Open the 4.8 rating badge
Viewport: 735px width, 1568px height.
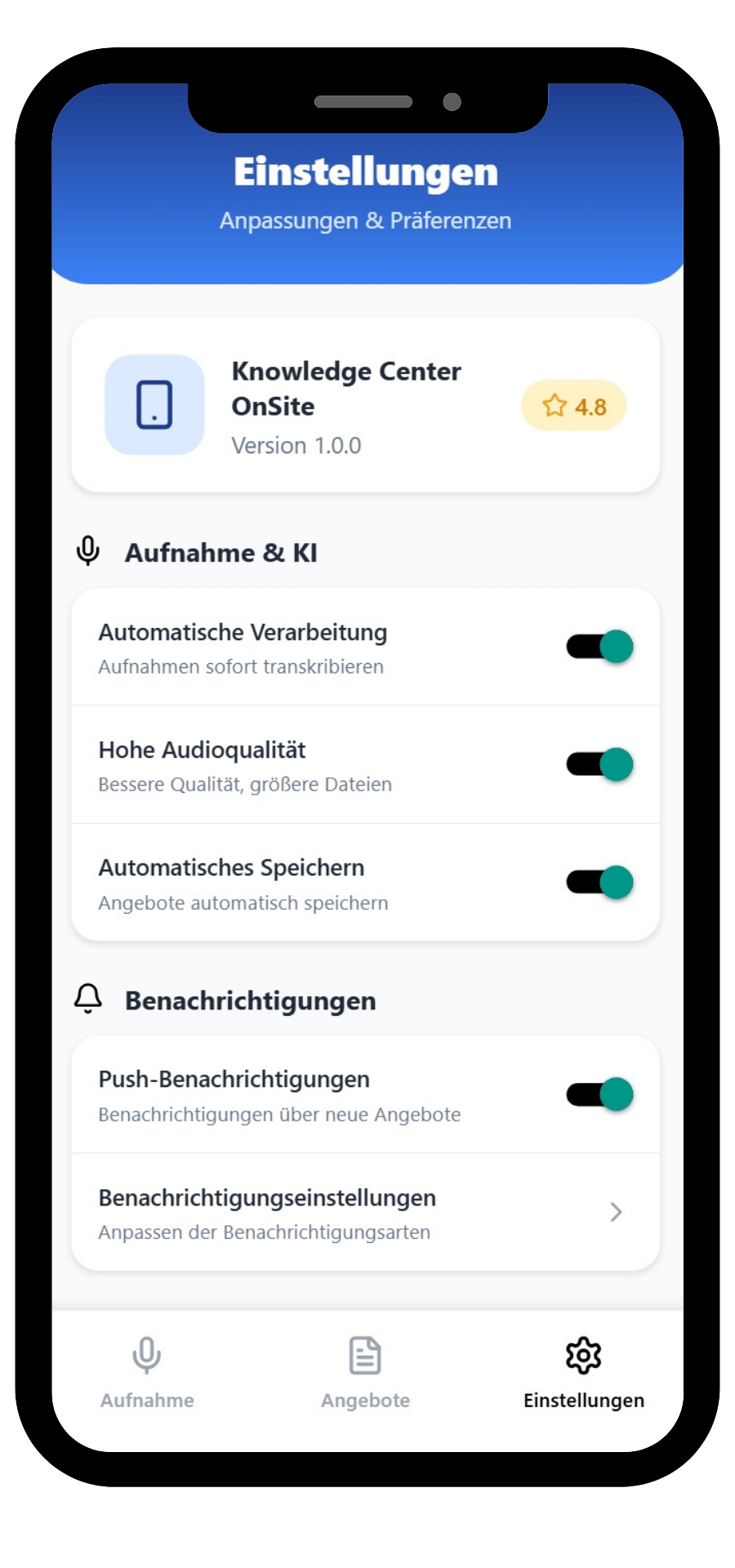coord(573,405)
